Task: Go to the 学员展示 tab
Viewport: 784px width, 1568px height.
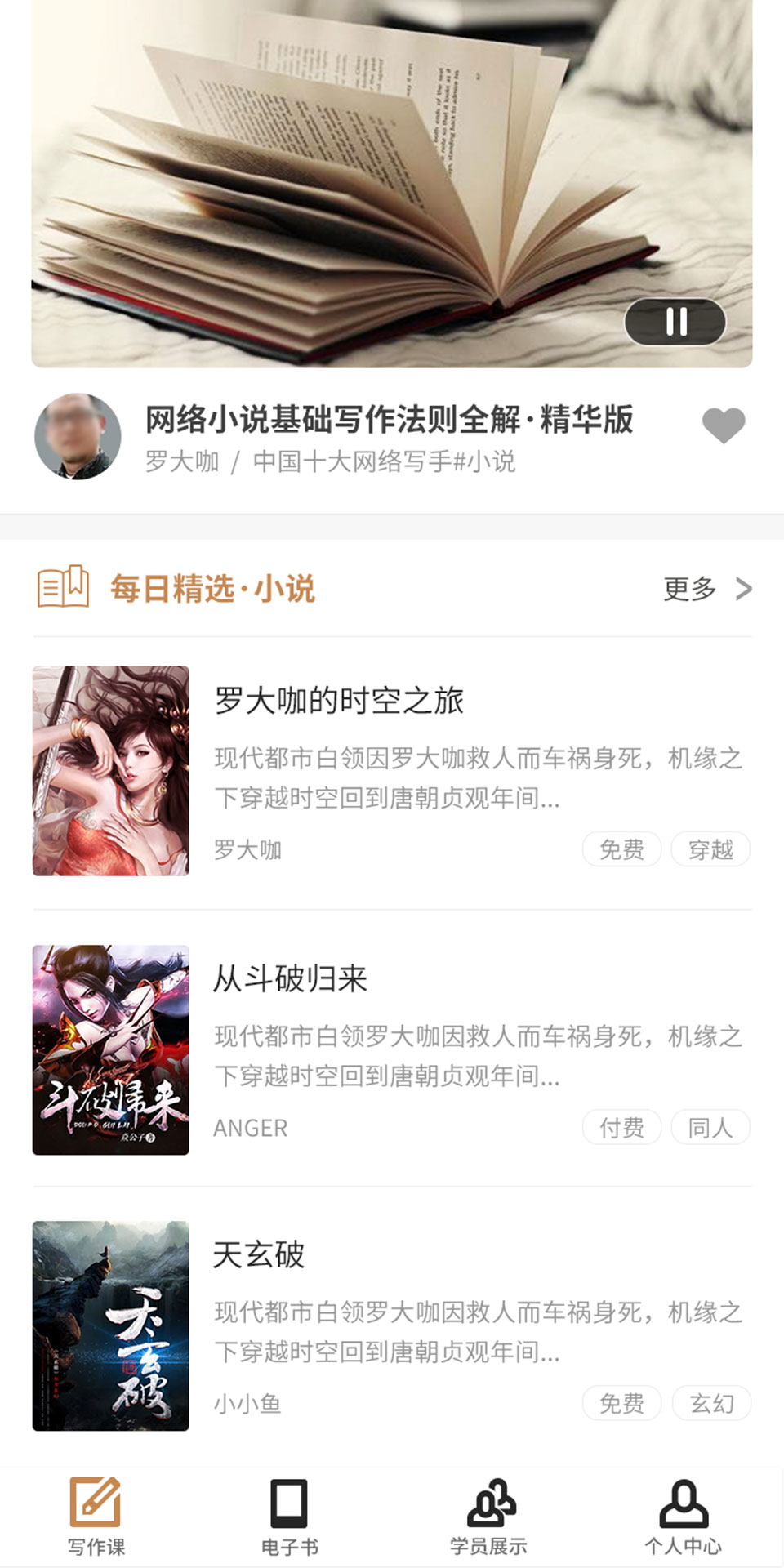Action: click(x=489, y=1516)
